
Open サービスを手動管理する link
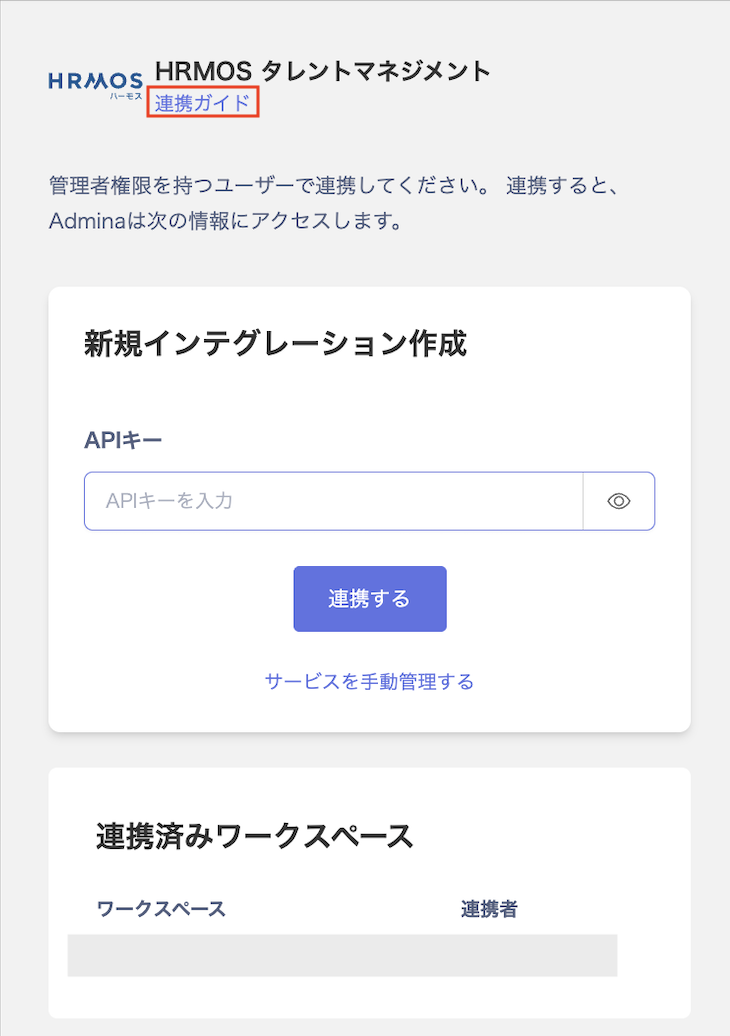(369, 682)
